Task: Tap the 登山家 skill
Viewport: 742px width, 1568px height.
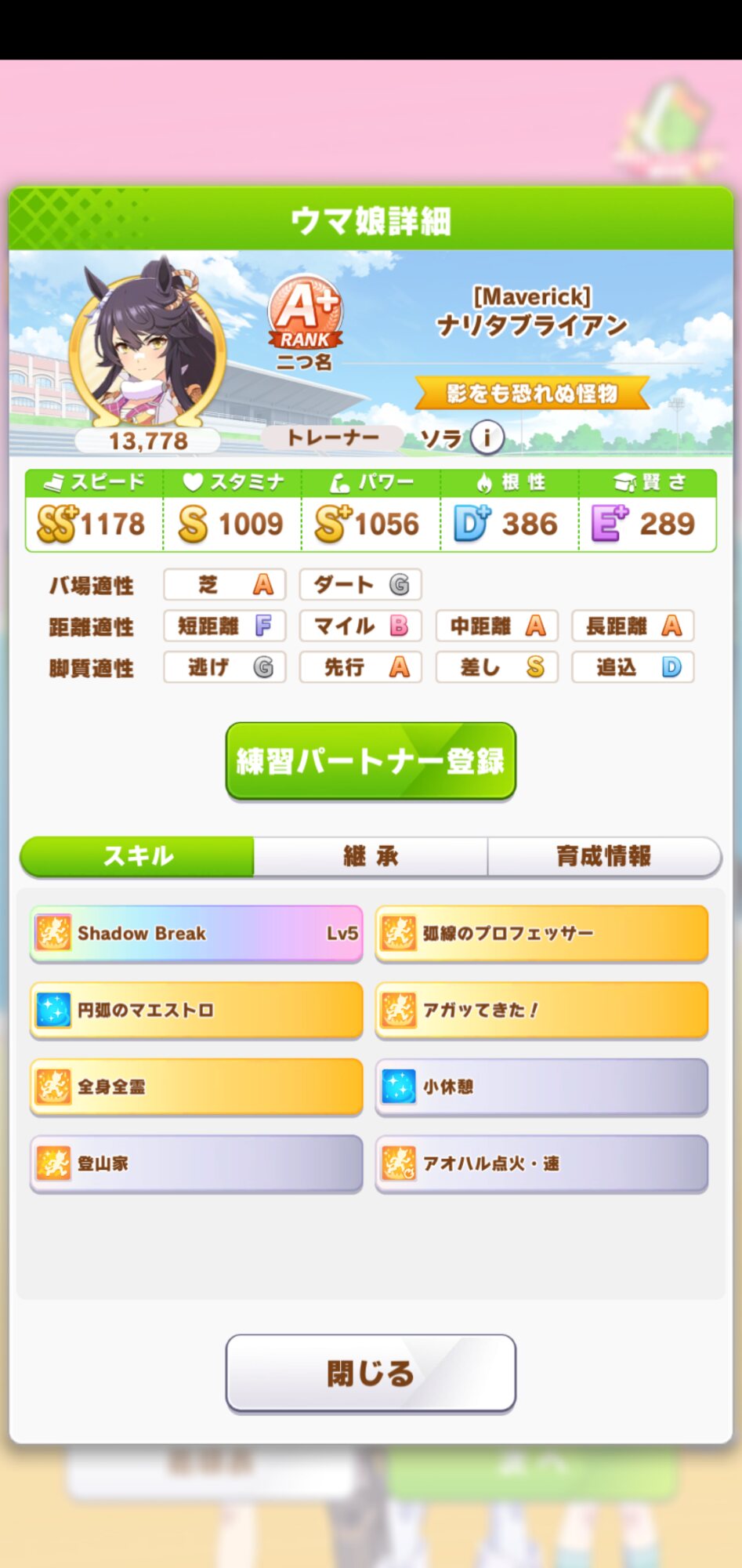Action: coord(196,1163)
